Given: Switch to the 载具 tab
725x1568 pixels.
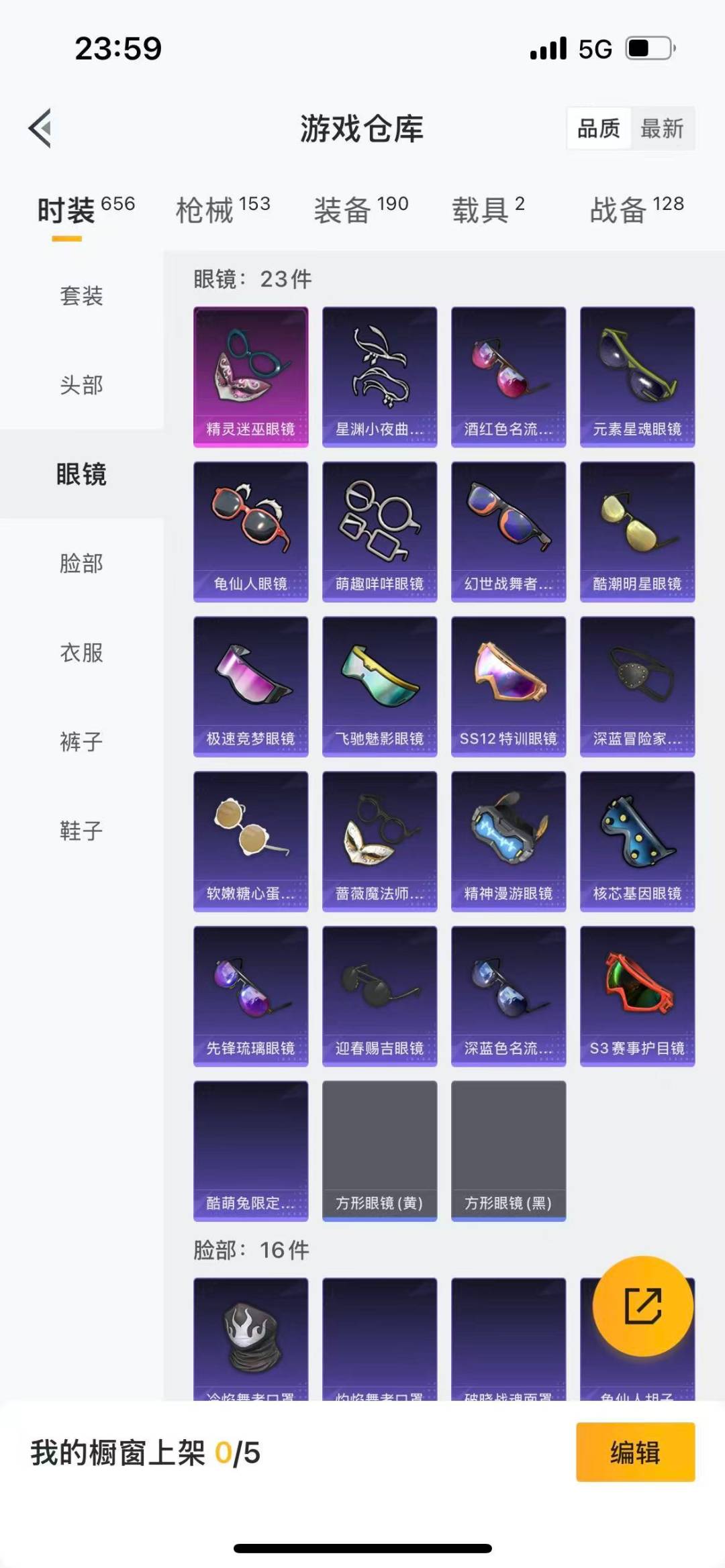Looking at the screenshot, I should tap(488, 210).
